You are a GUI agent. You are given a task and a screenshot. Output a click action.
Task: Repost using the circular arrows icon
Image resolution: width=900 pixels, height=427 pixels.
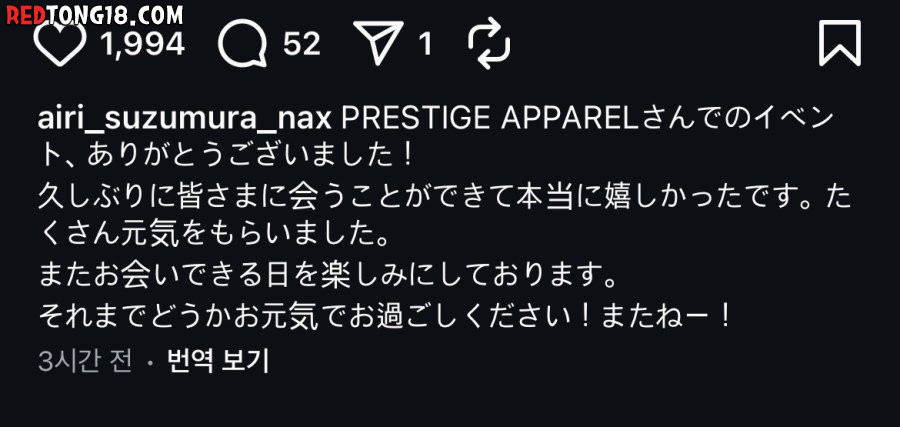(x=490, y=43)
